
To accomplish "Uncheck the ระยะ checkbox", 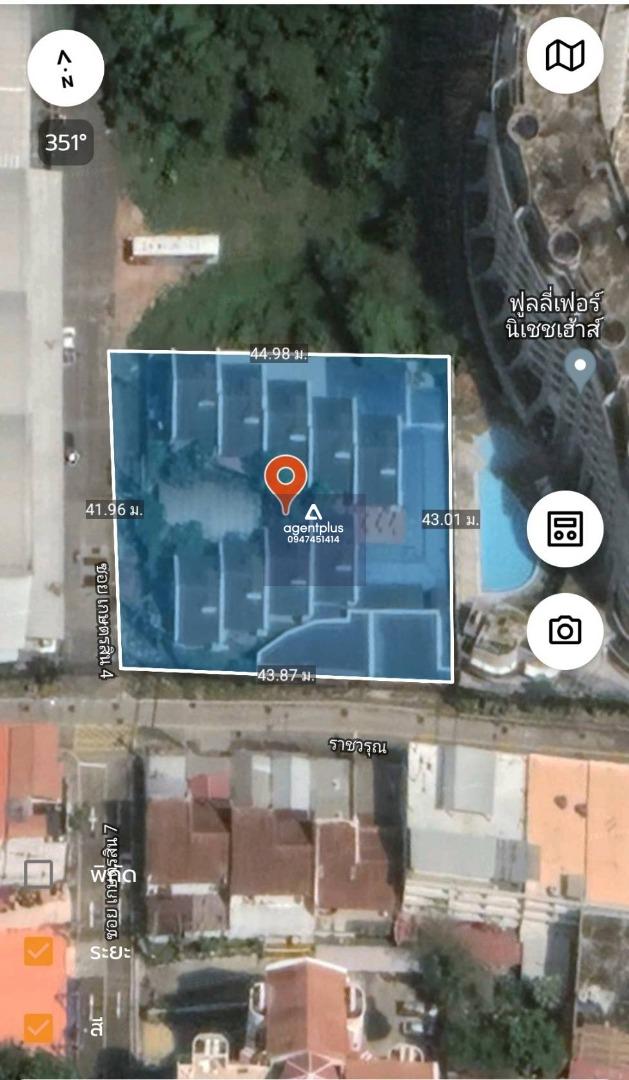I will tap(38, 950).
